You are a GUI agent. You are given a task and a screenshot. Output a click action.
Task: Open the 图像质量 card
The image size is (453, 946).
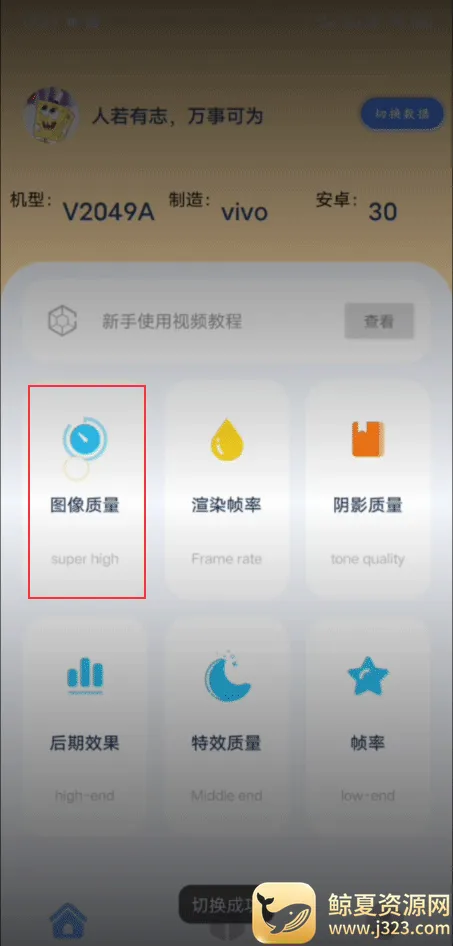pos(86,492)
